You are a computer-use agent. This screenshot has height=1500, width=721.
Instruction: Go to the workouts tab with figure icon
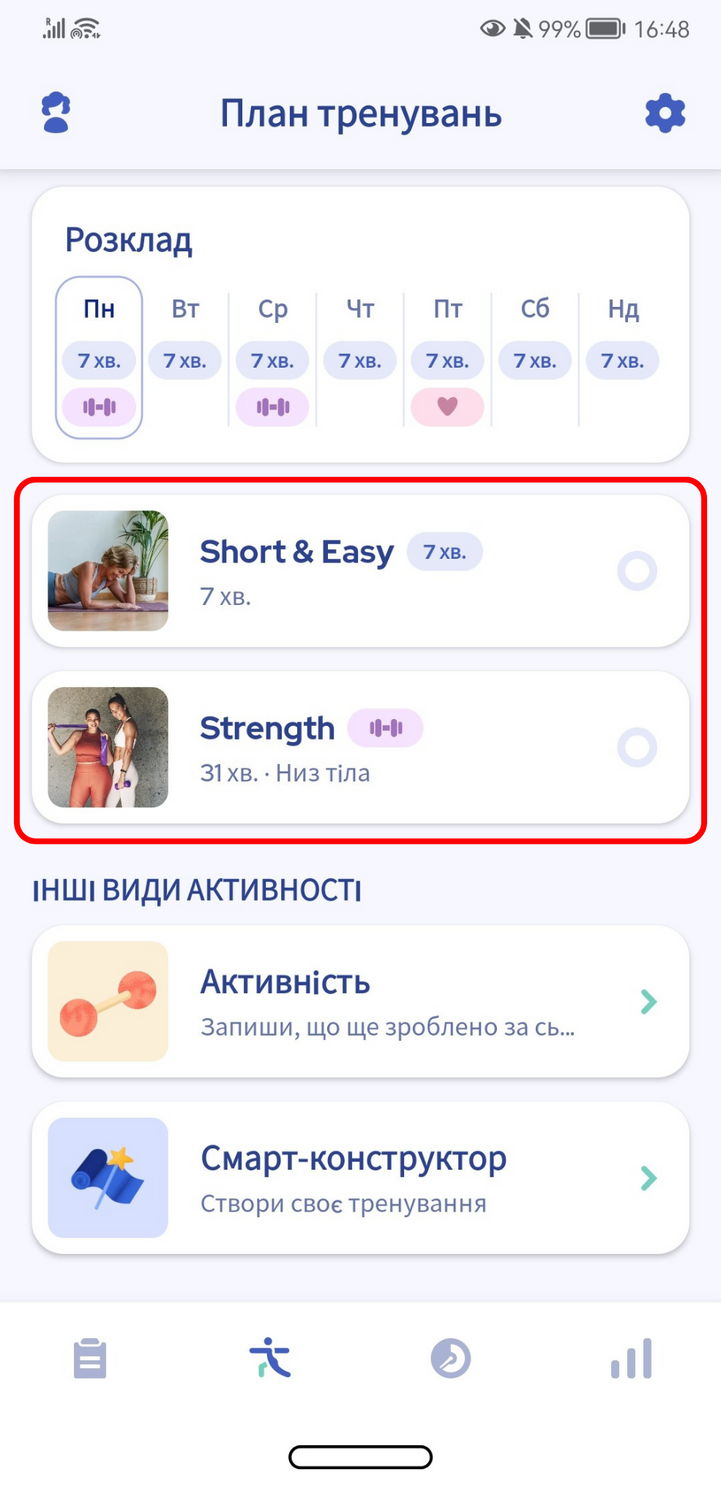[270, 1359]
